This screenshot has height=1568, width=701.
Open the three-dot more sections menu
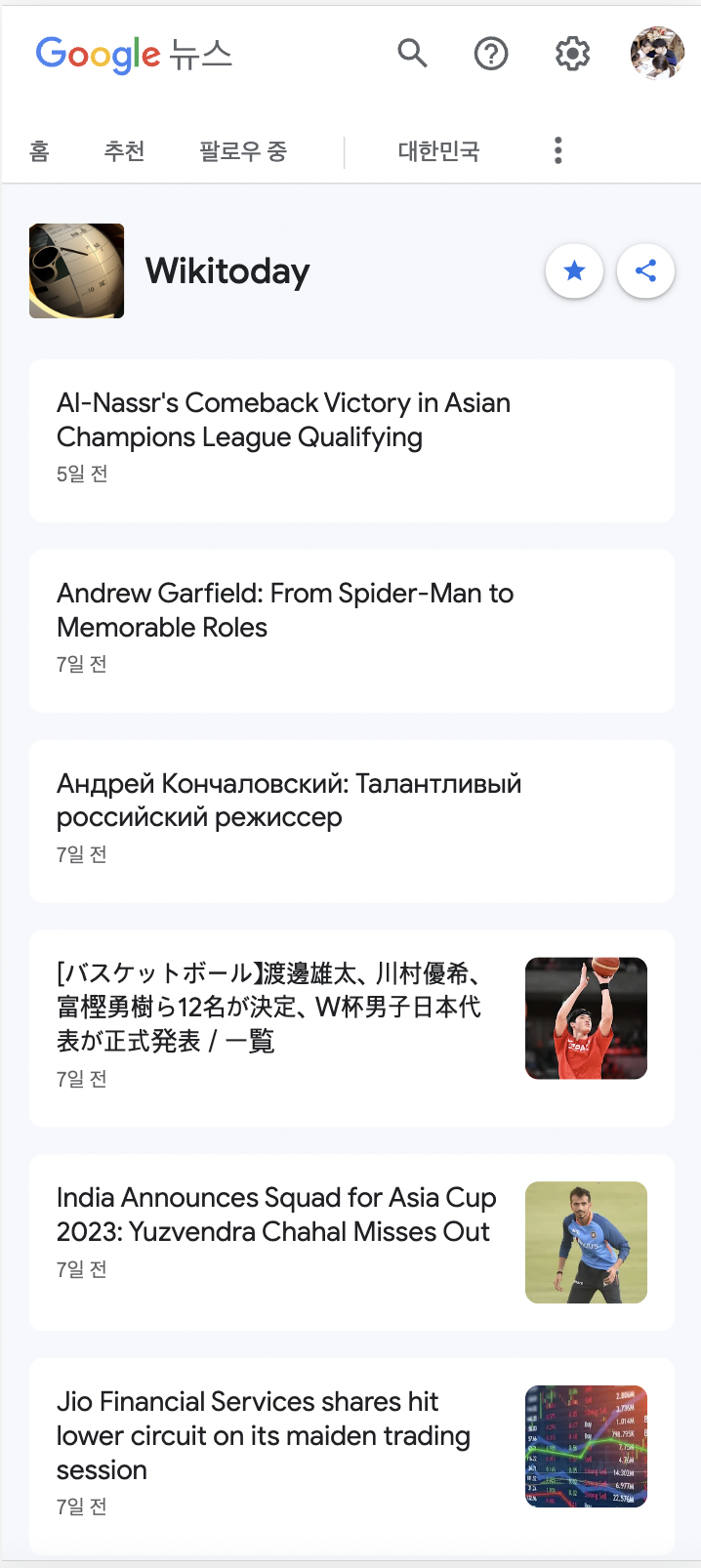(x=558, y=150)
